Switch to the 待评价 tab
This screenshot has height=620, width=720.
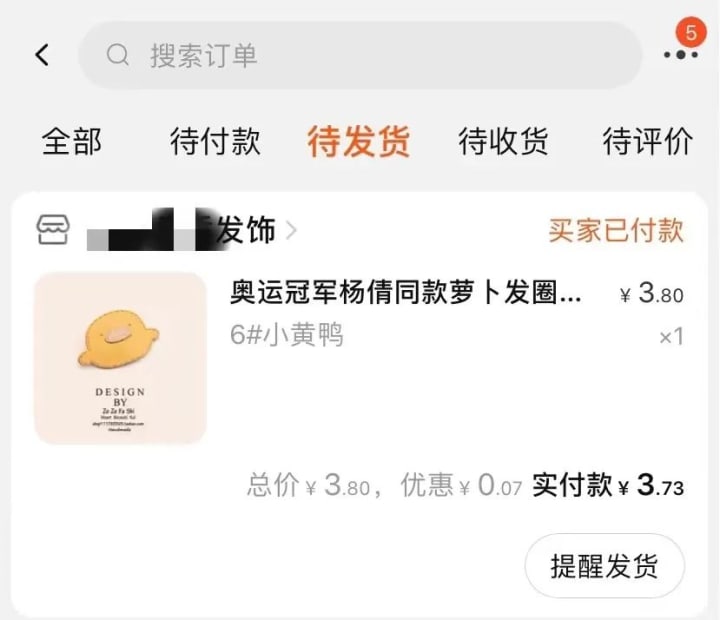click(x=647, y=142)
